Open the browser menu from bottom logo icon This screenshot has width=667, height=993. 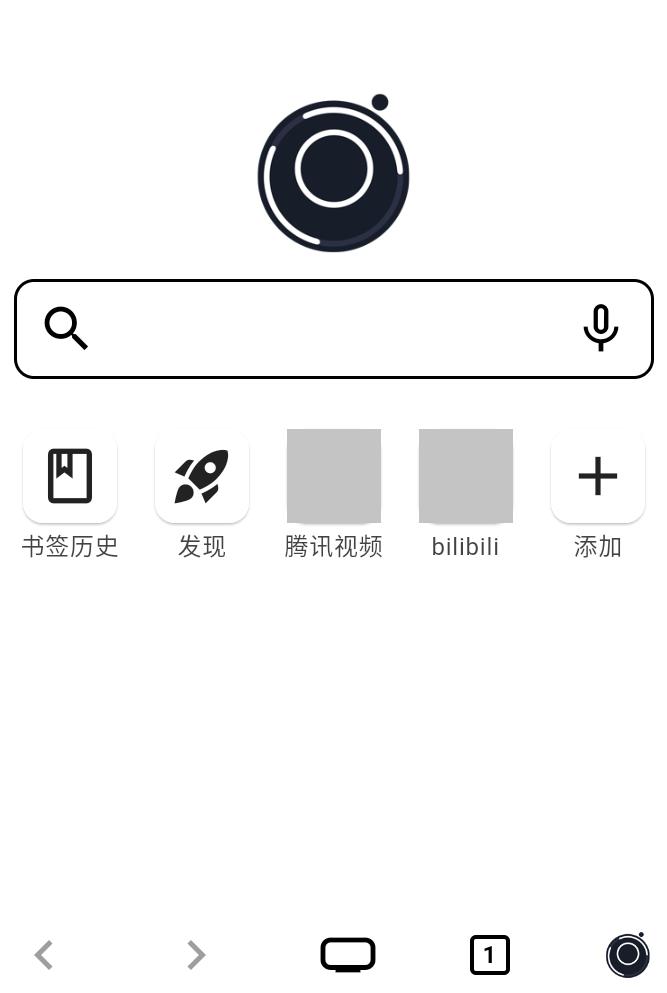pyautogui.click(x=628, y=955)
